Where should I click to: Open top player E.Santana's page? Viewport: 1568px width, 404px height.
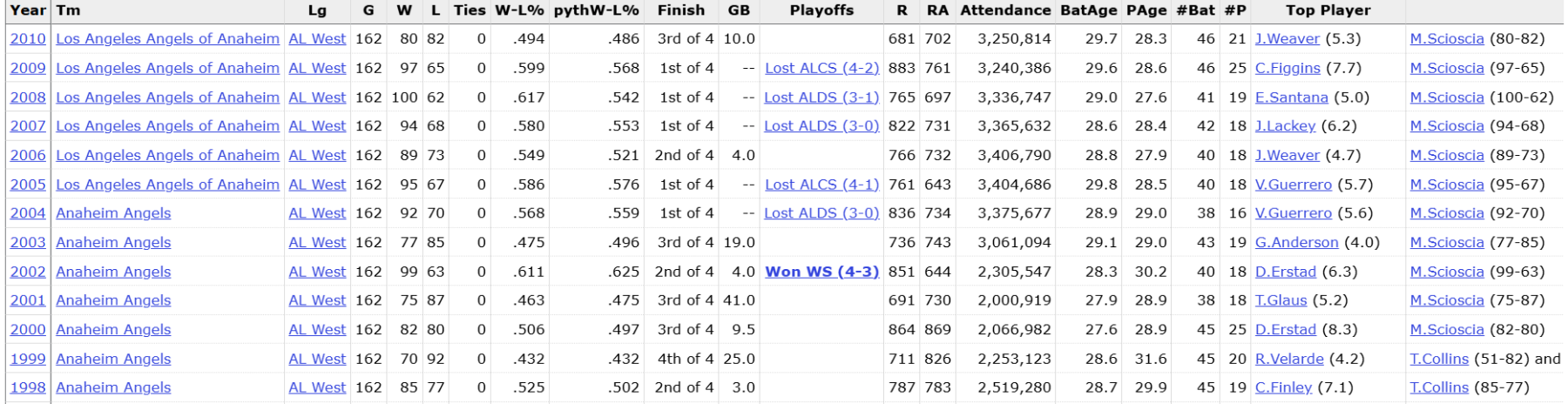click(1291, 98)
